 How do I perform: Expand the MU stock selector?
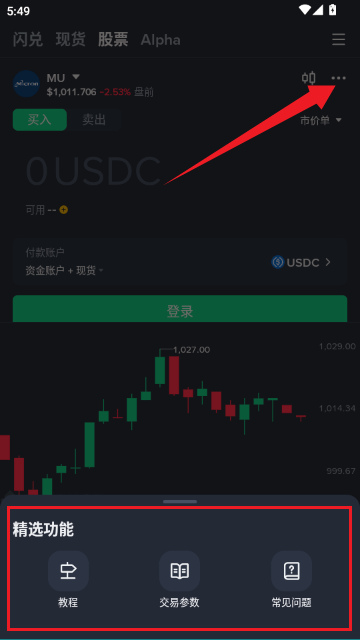click(63, 78)
